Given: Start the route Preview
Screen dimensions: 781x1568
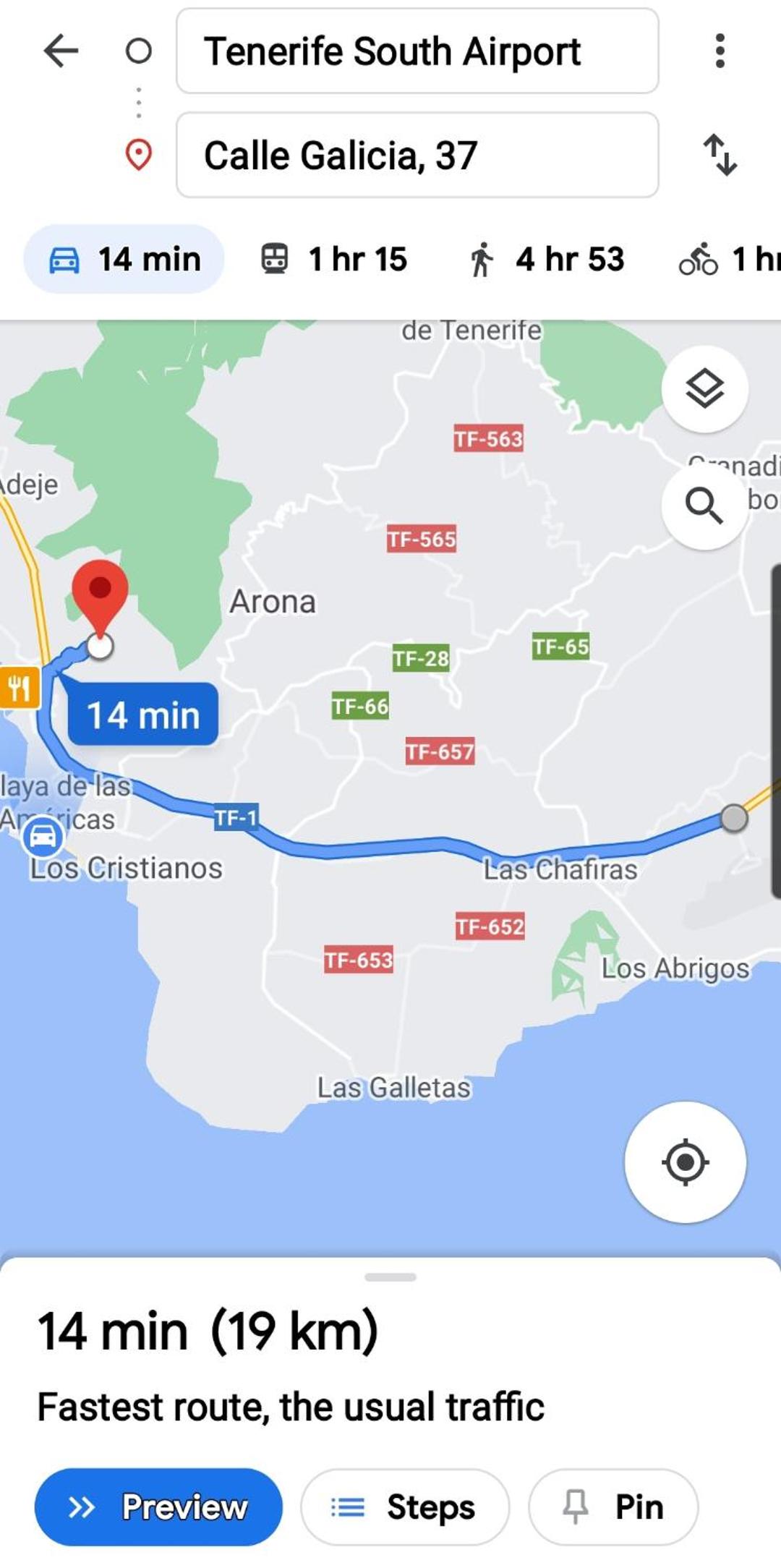Looking at the screenshot, I should point(158,1507).
